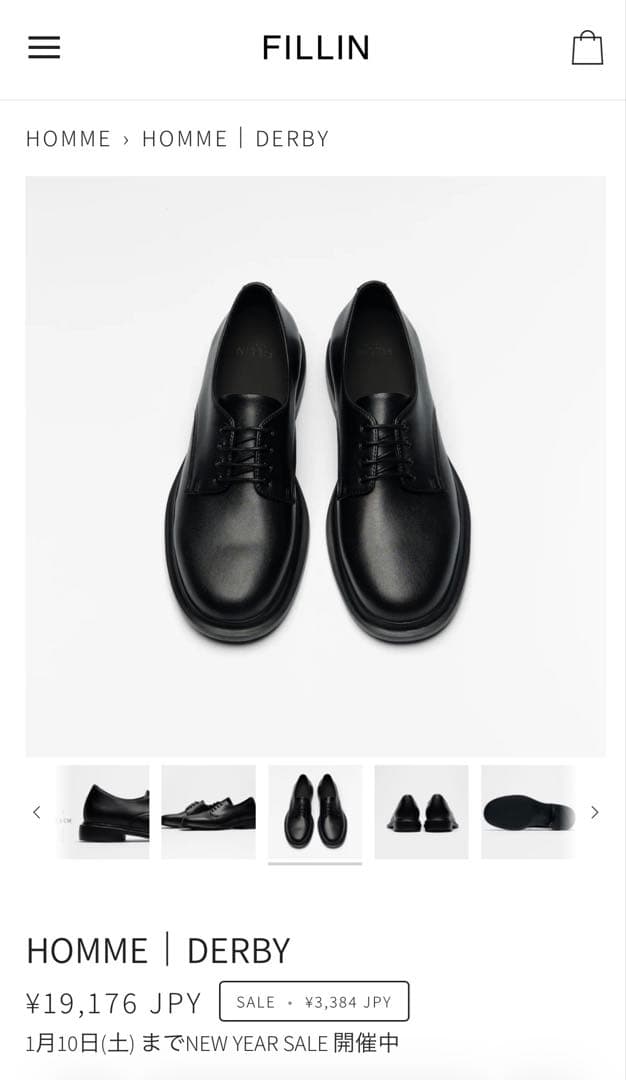This screenshot has height=1080, width=626.
Task: Enlarge the main derby shoes image
Action: [315, 466]
